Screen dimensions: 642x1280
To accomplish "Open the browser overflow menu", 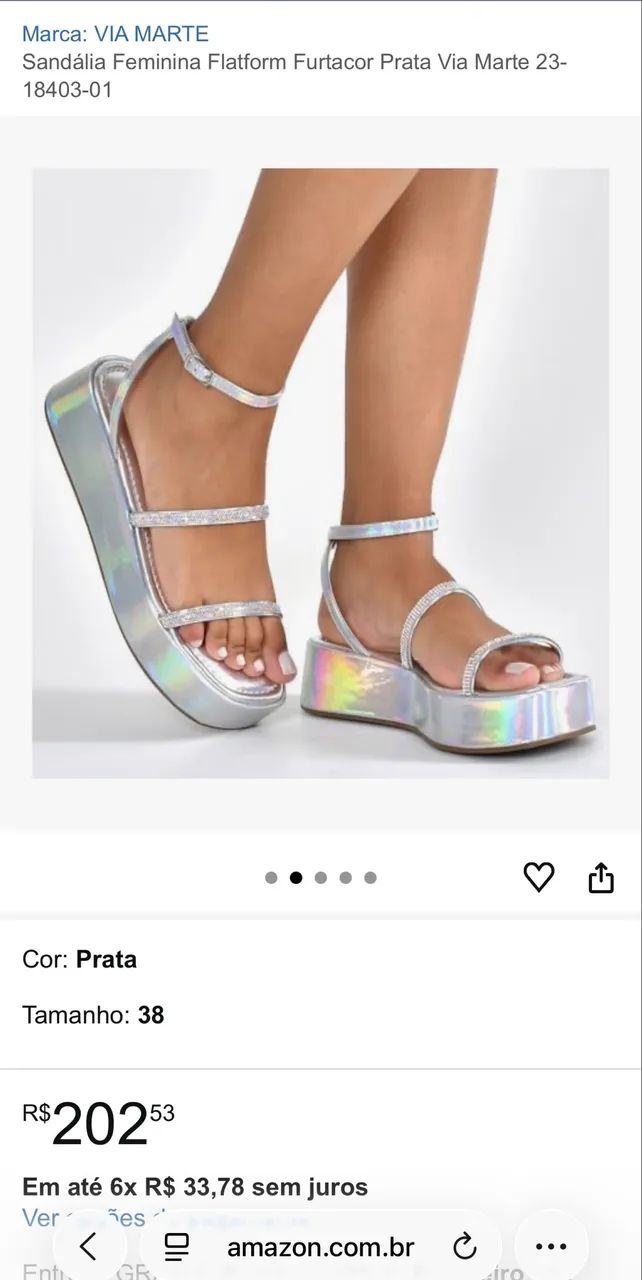I will click(x=551, y=1246).
